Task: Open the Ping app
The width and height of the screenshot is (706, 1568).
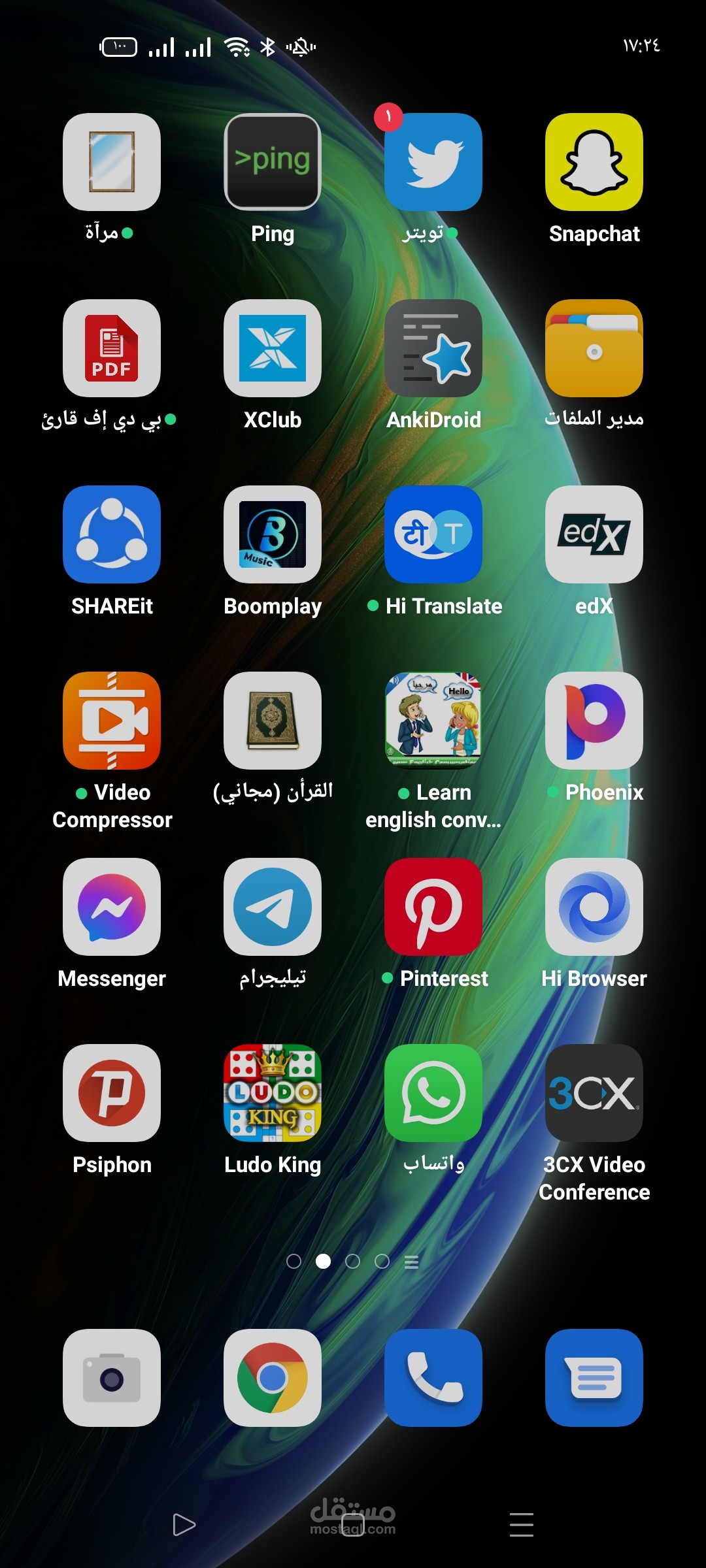Action: pos(273,162)
